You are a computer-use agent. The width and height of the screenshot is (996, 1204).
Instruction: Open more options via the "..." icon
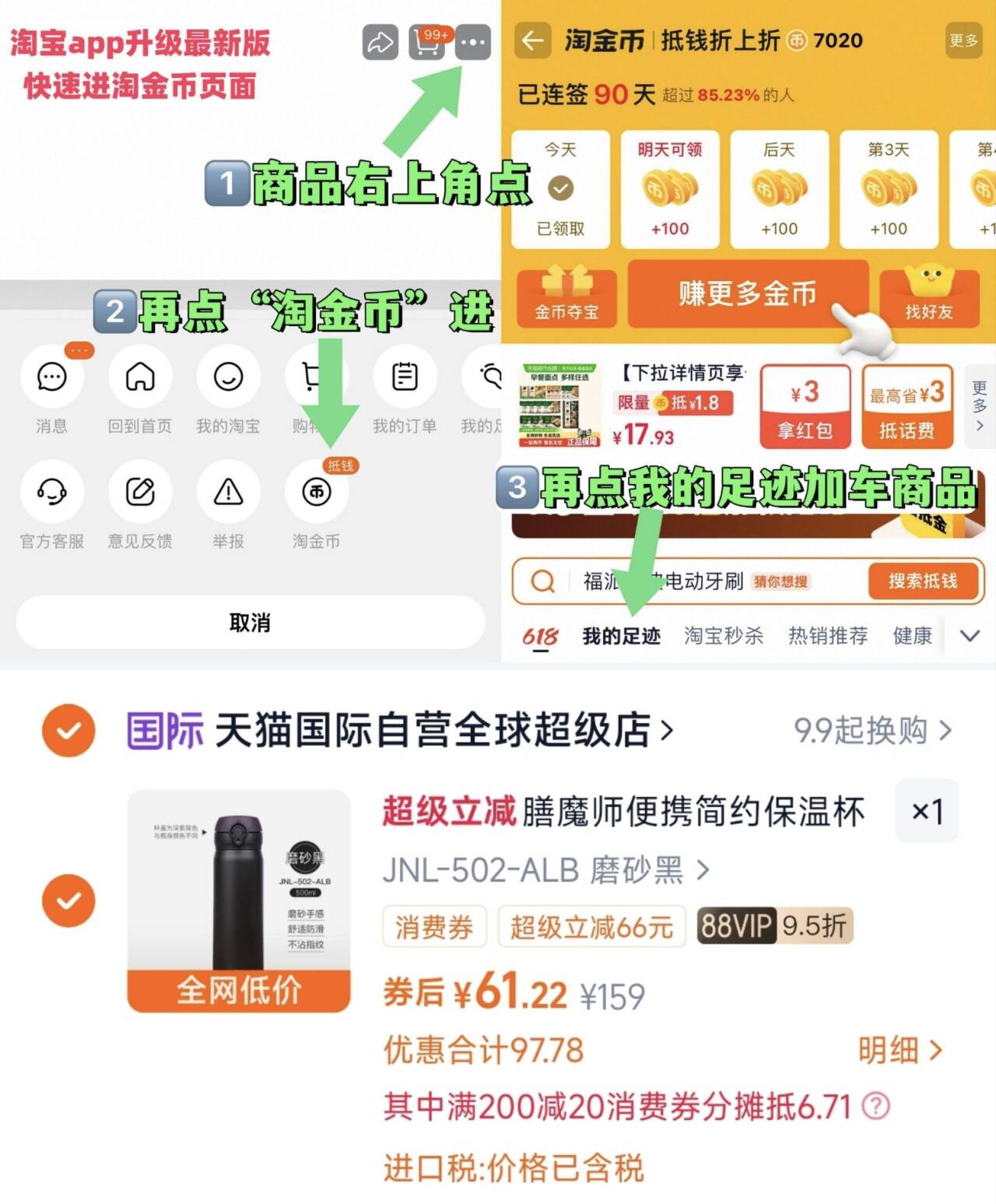click(x=474, y=44)
